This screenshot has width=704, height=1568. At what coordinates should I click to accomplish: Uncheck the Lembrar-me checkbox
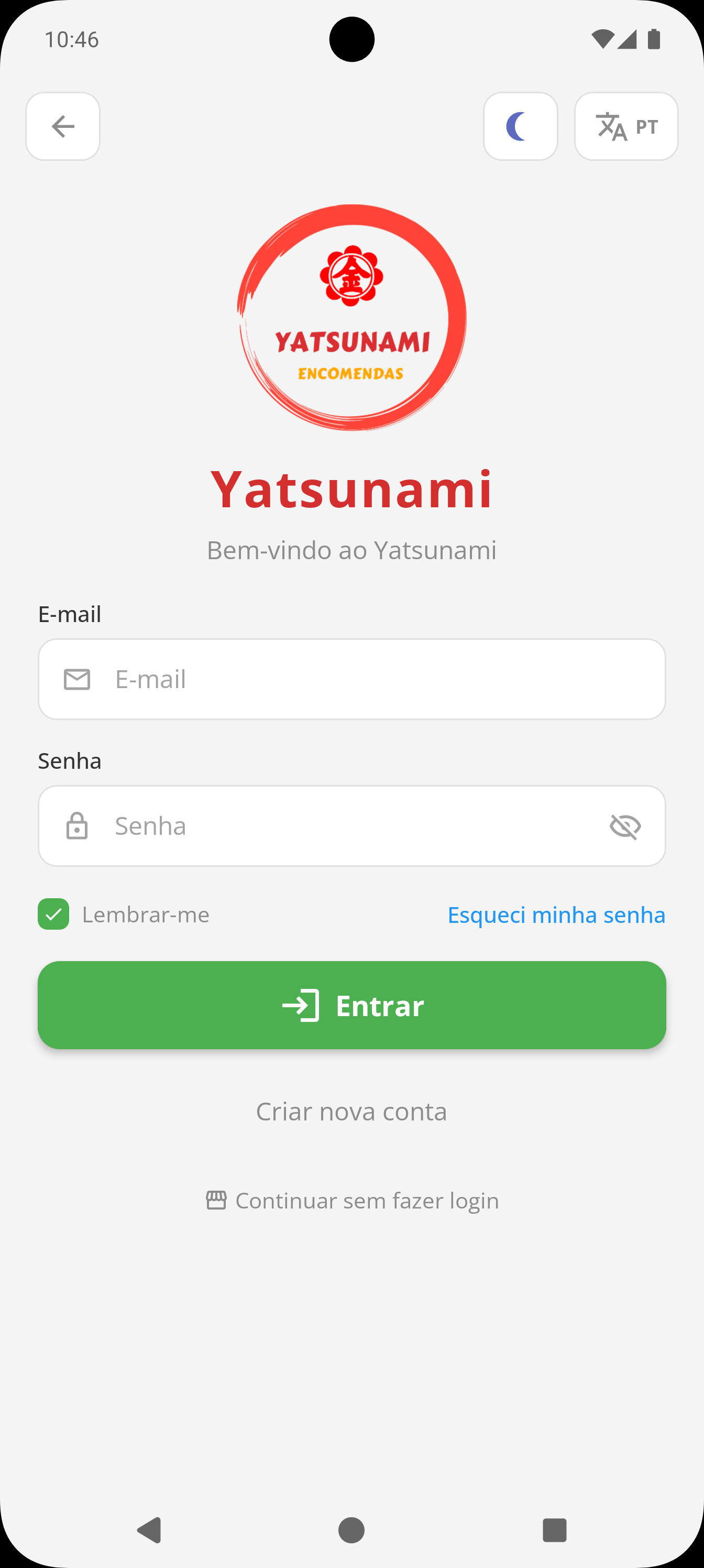pos(53,914)
